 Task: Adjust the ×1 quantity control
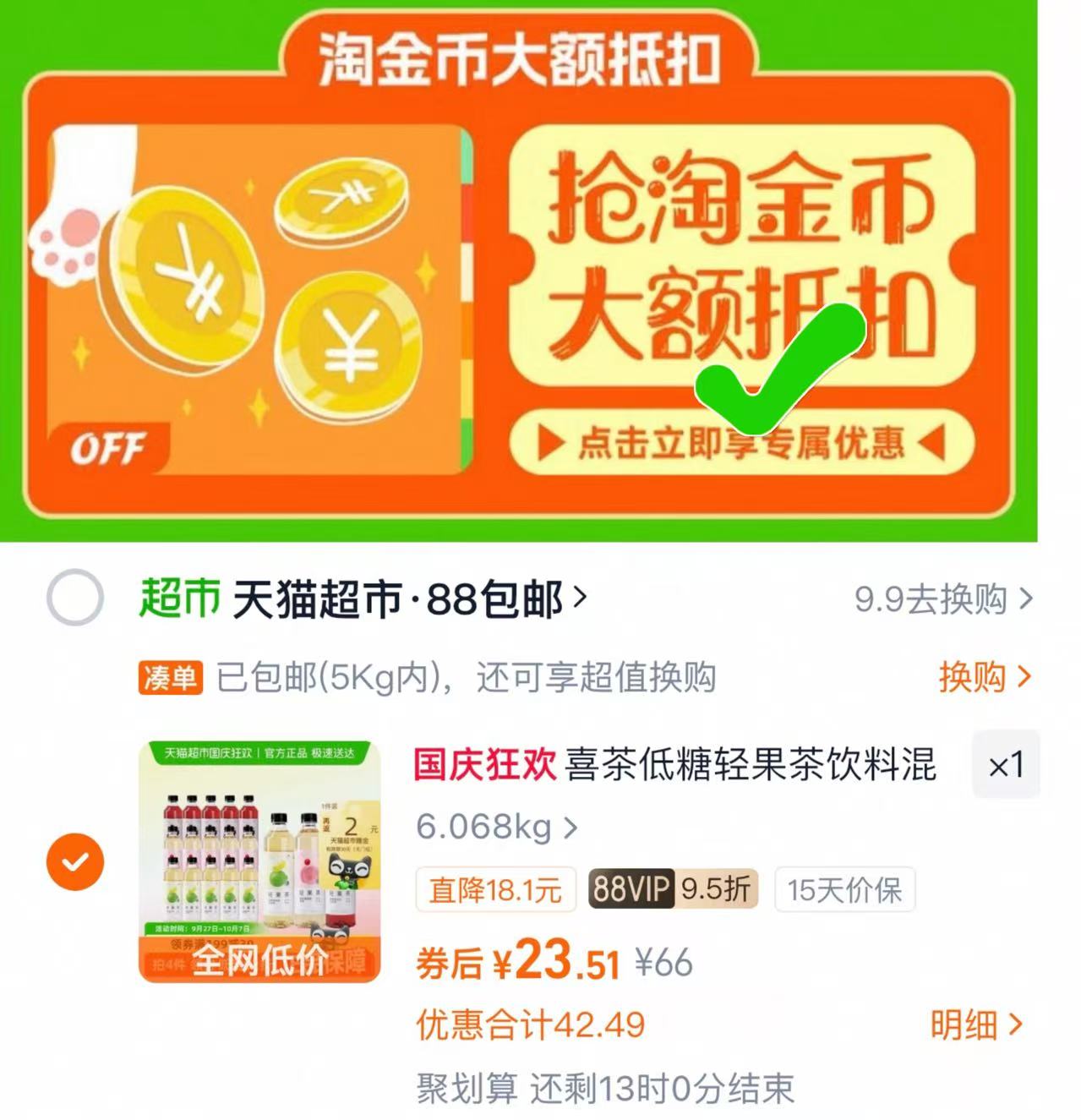click(1006, 767)
